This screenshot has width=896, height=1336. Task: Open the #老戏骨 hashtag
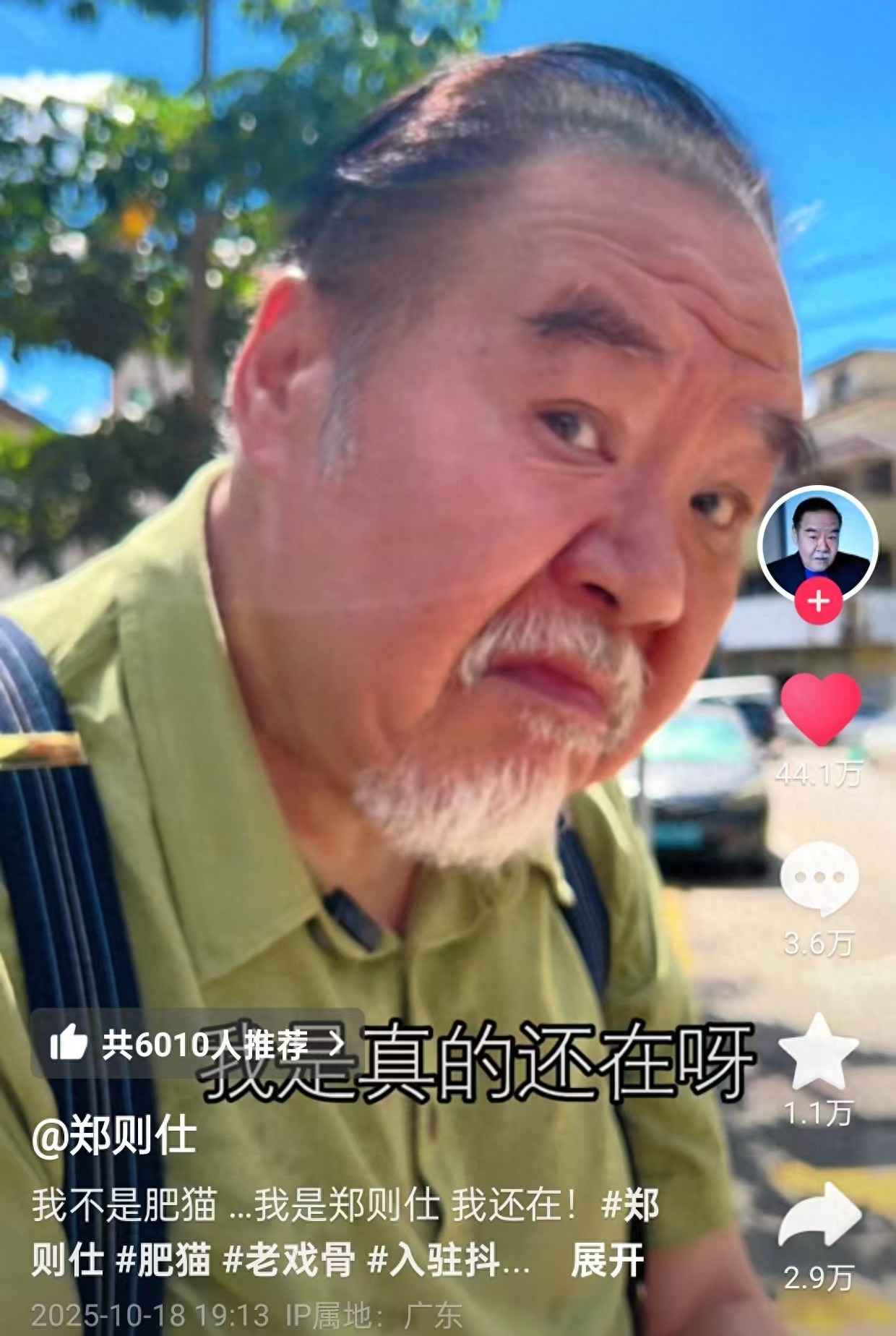(x=289, y=1260)
